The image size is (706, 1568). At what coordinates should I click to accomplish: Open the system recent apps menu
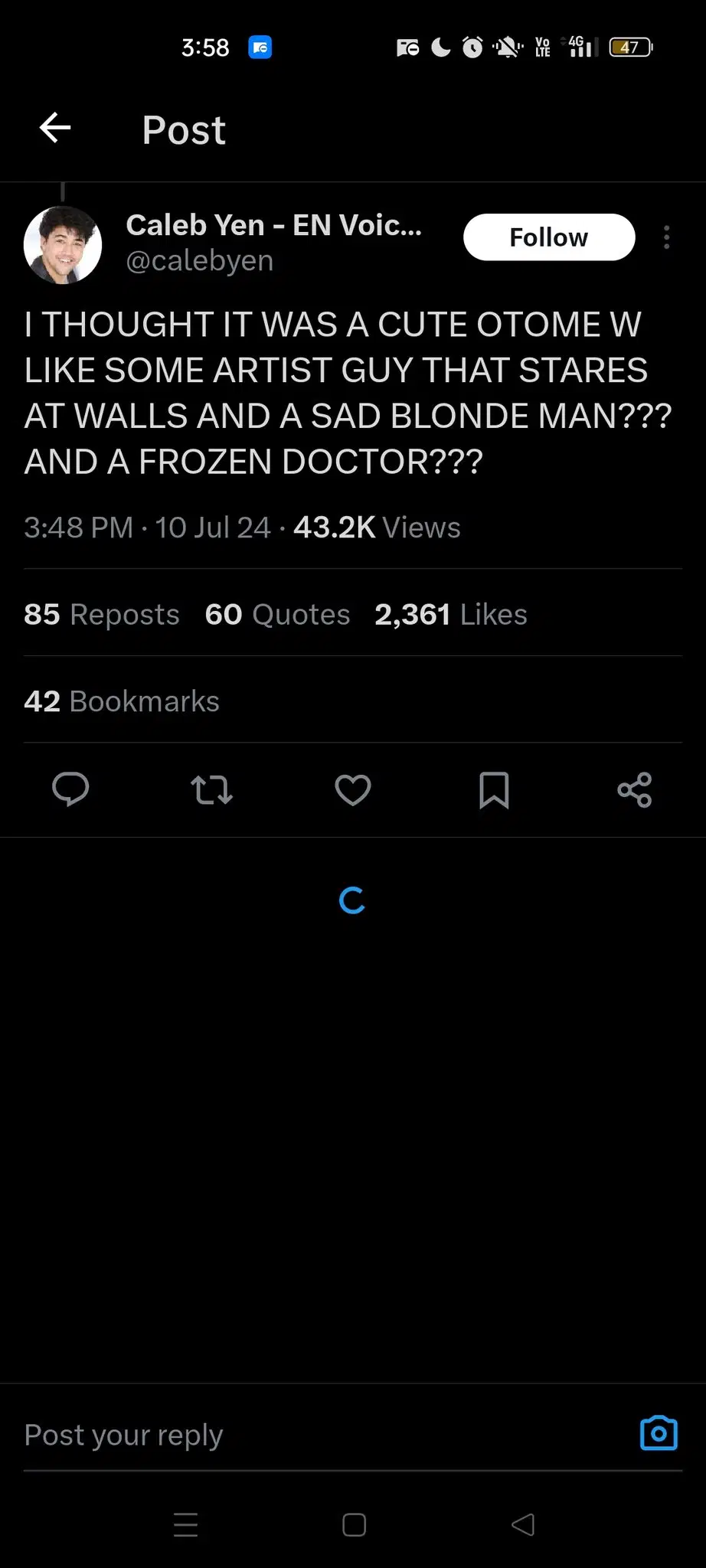pos(186,1525)
